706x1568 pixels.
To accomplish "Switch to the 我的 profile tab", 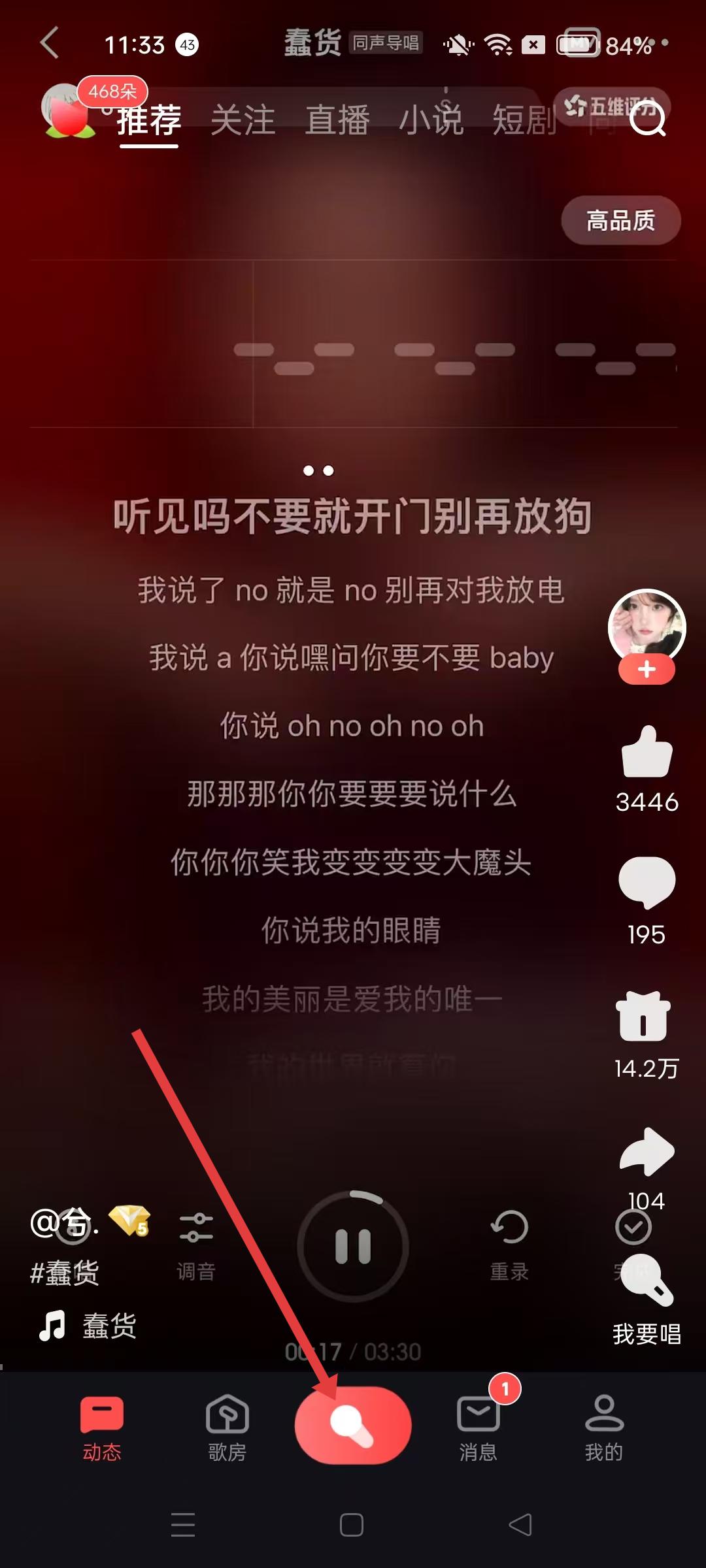I will click(604, 1428).
